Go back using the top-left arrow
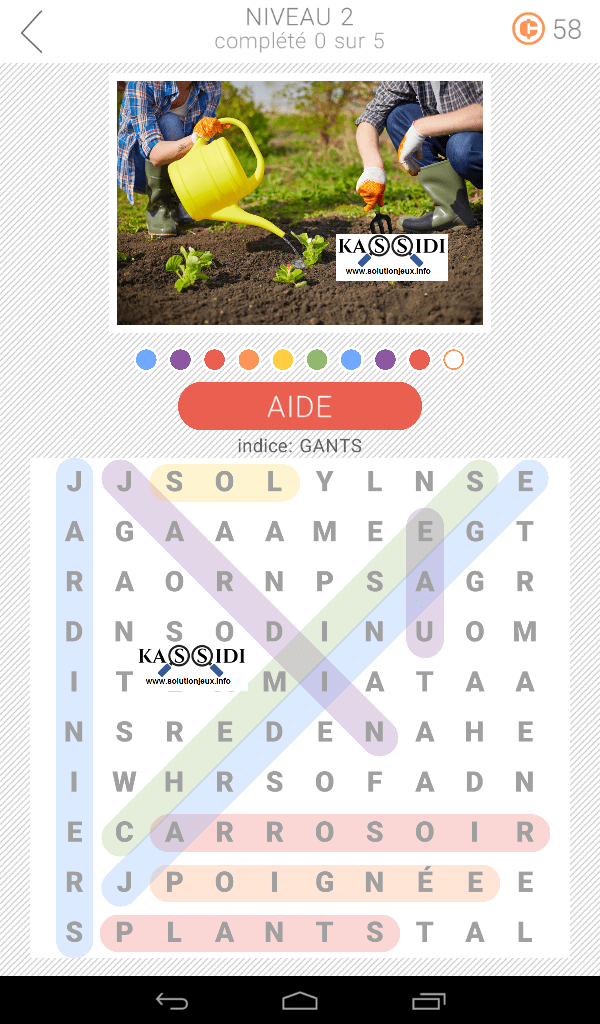Image resolution: width=600 pixels, height=1024 pixels. point(33,31)
